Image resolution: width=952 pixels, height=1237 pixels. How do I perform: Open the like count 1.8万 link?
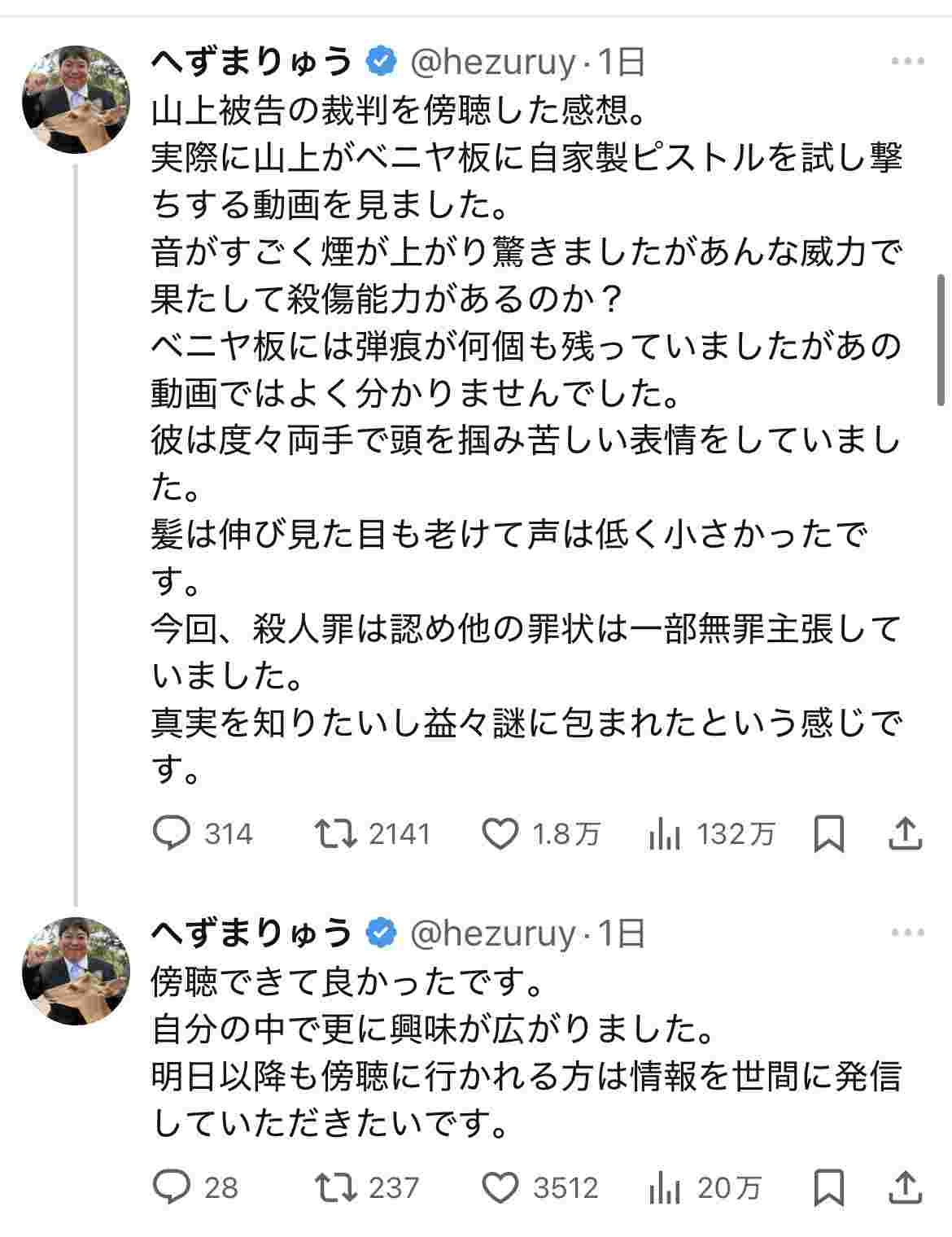click(566, 833)
